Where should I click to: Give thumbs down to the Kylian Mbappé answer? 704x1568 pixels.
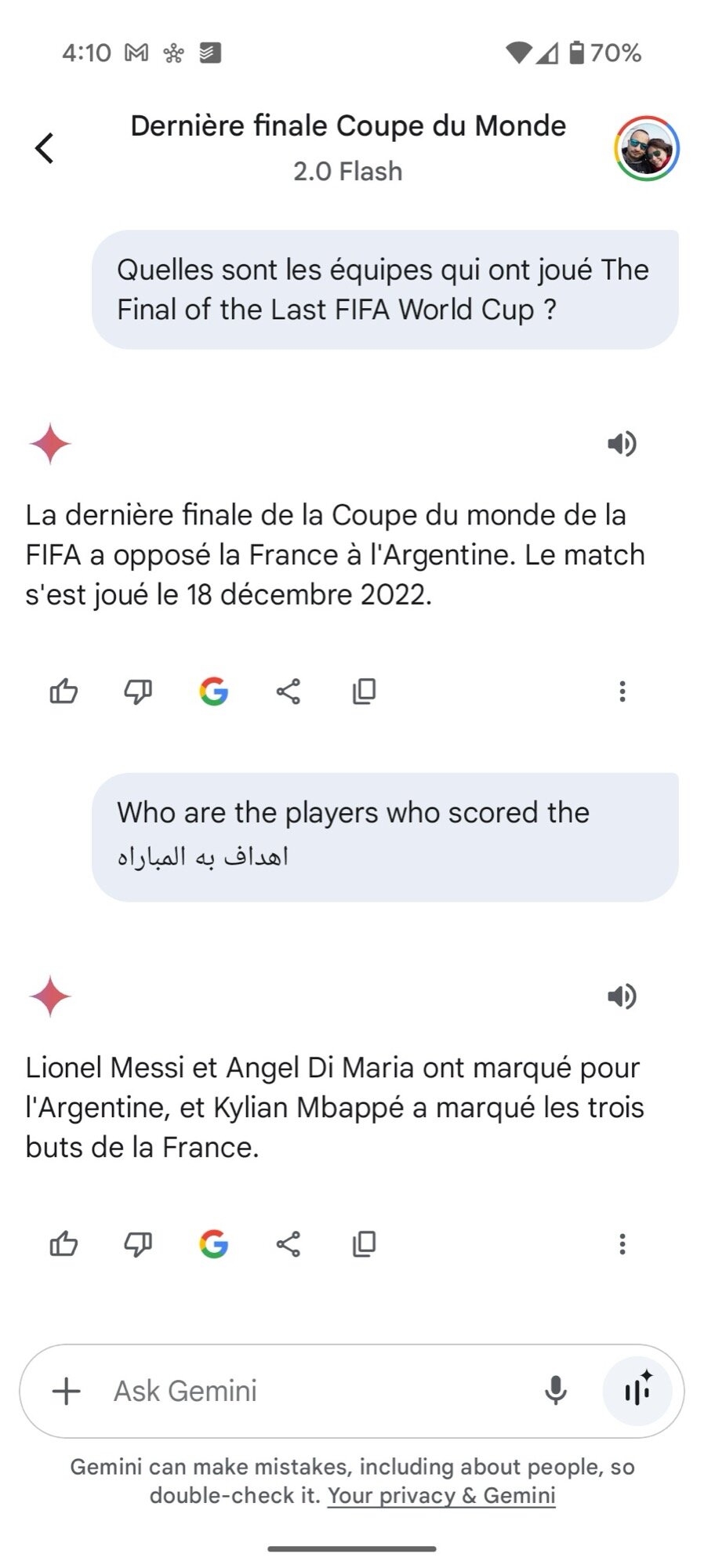(138, 1243)
